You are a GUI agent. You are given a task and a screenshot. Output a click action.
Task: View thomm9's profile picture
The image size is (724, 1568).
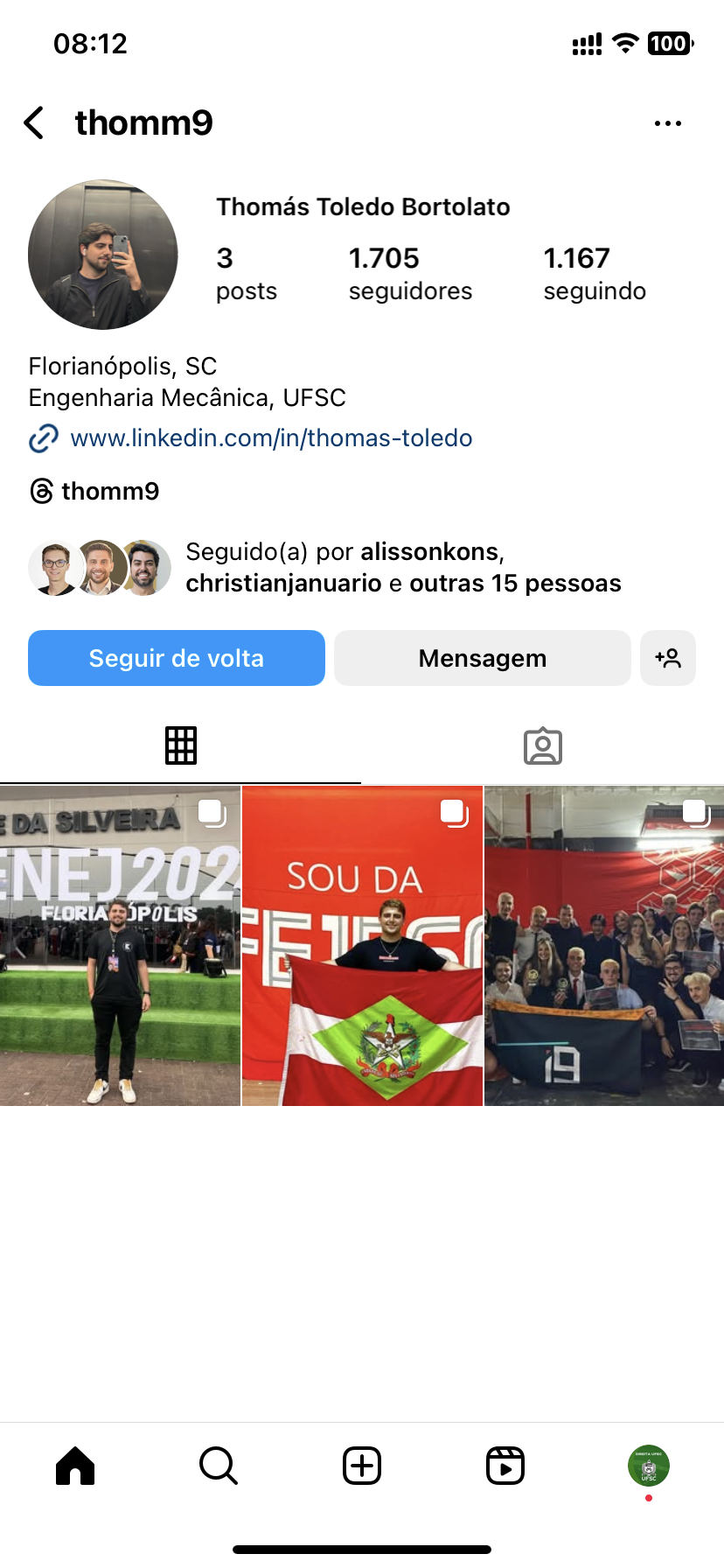point(103,255)
